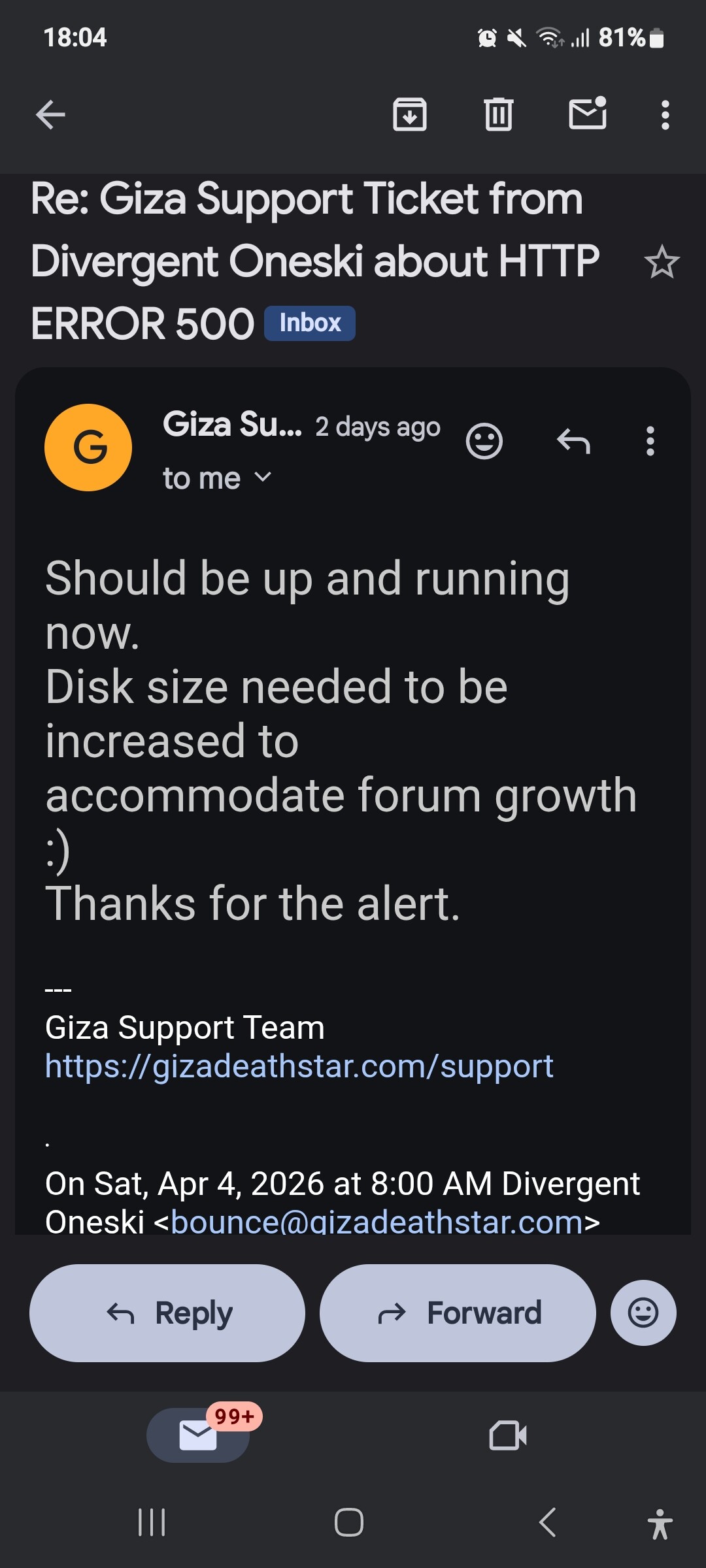Tap the system home button
The height and width of the screenshot is (1568, 706).
click(x=349, y=1522)
